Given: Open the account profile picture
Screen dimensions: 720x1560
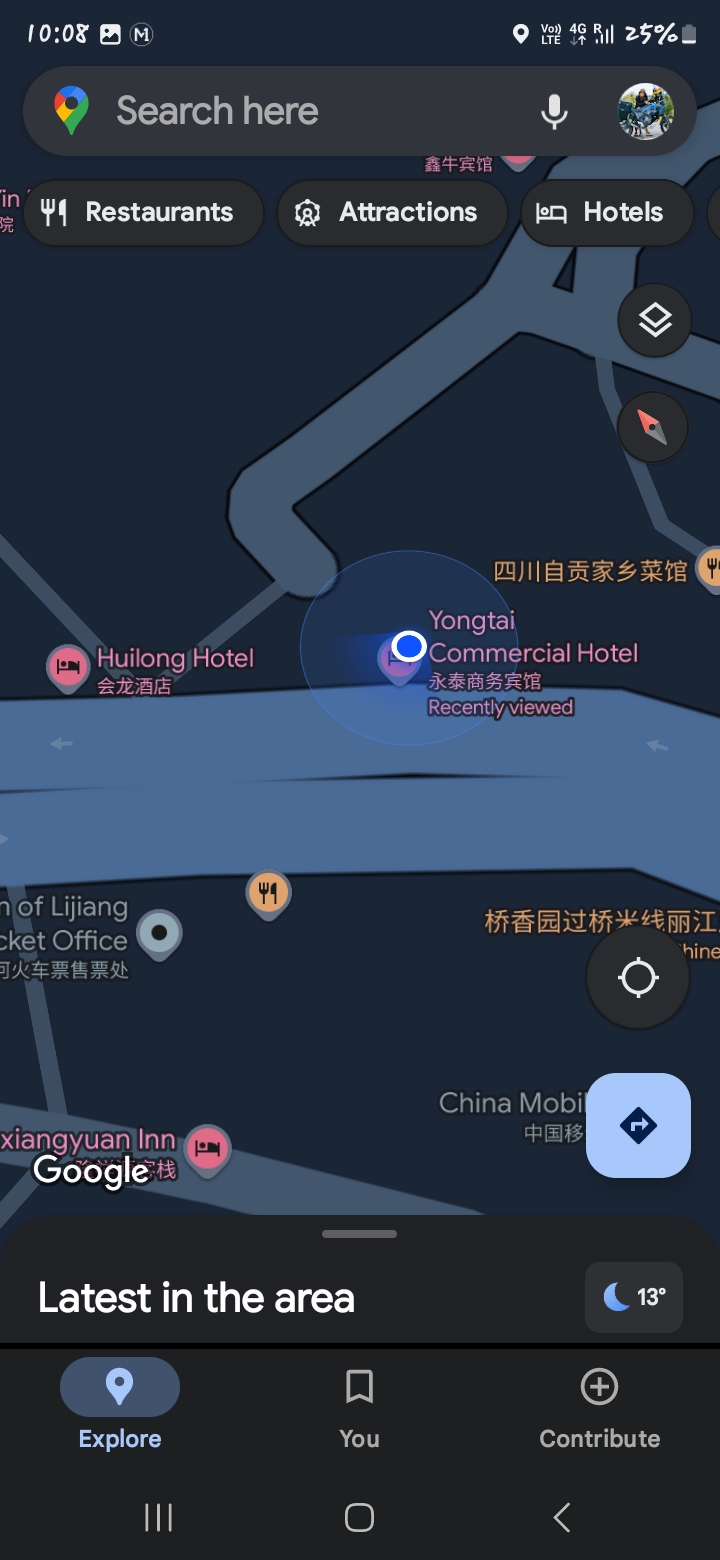Looking at the screenshot, I should pos(645,112).
